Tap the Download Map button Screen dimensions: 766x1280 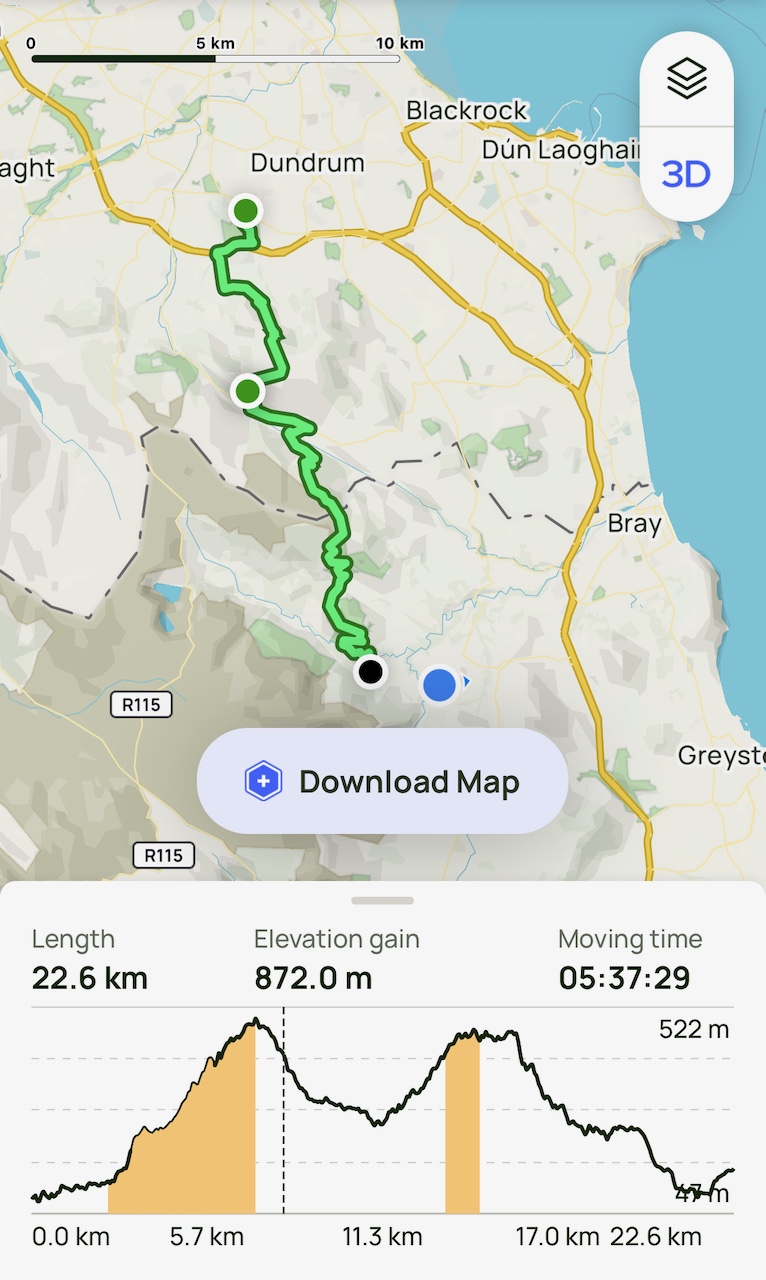click(x=382, y=781)
